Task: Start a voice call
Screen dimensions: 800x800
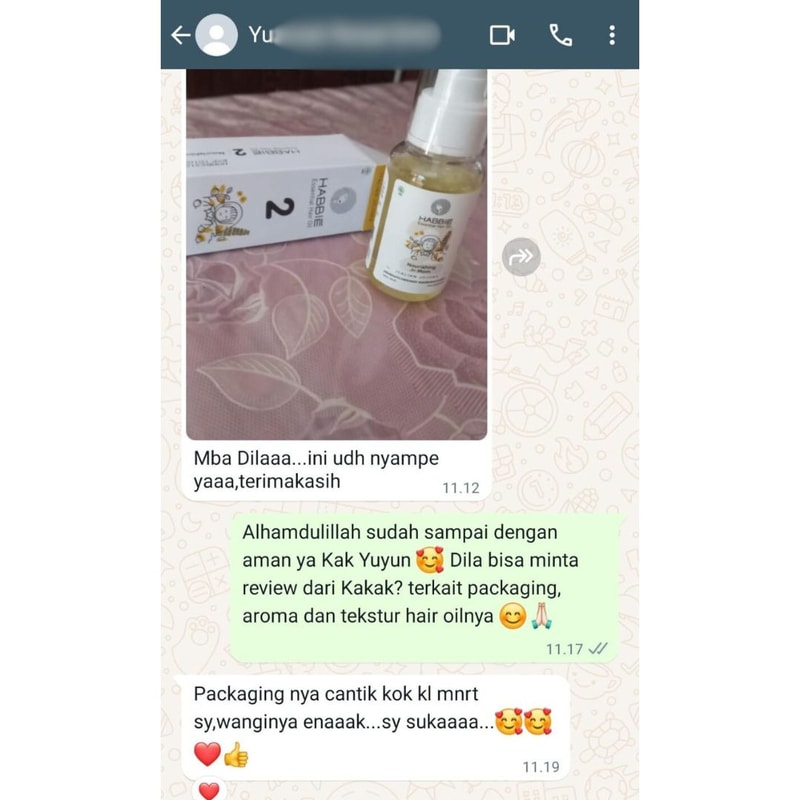Action: (x=560, y=35)
